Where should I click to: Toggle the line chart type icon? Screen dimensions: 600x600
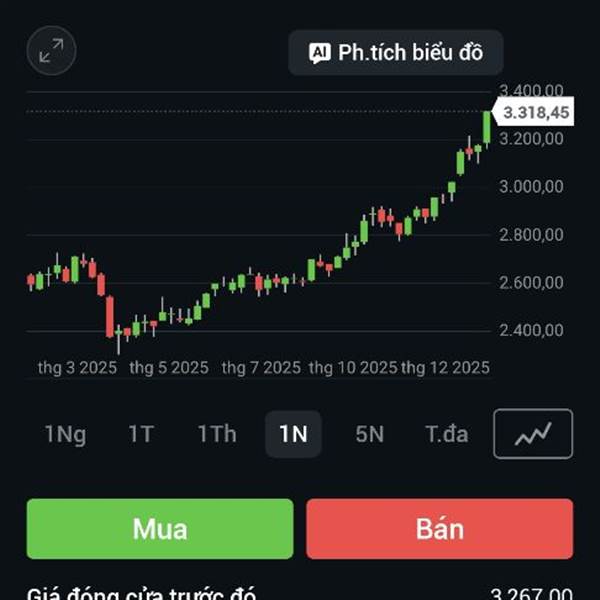[533, 434]
